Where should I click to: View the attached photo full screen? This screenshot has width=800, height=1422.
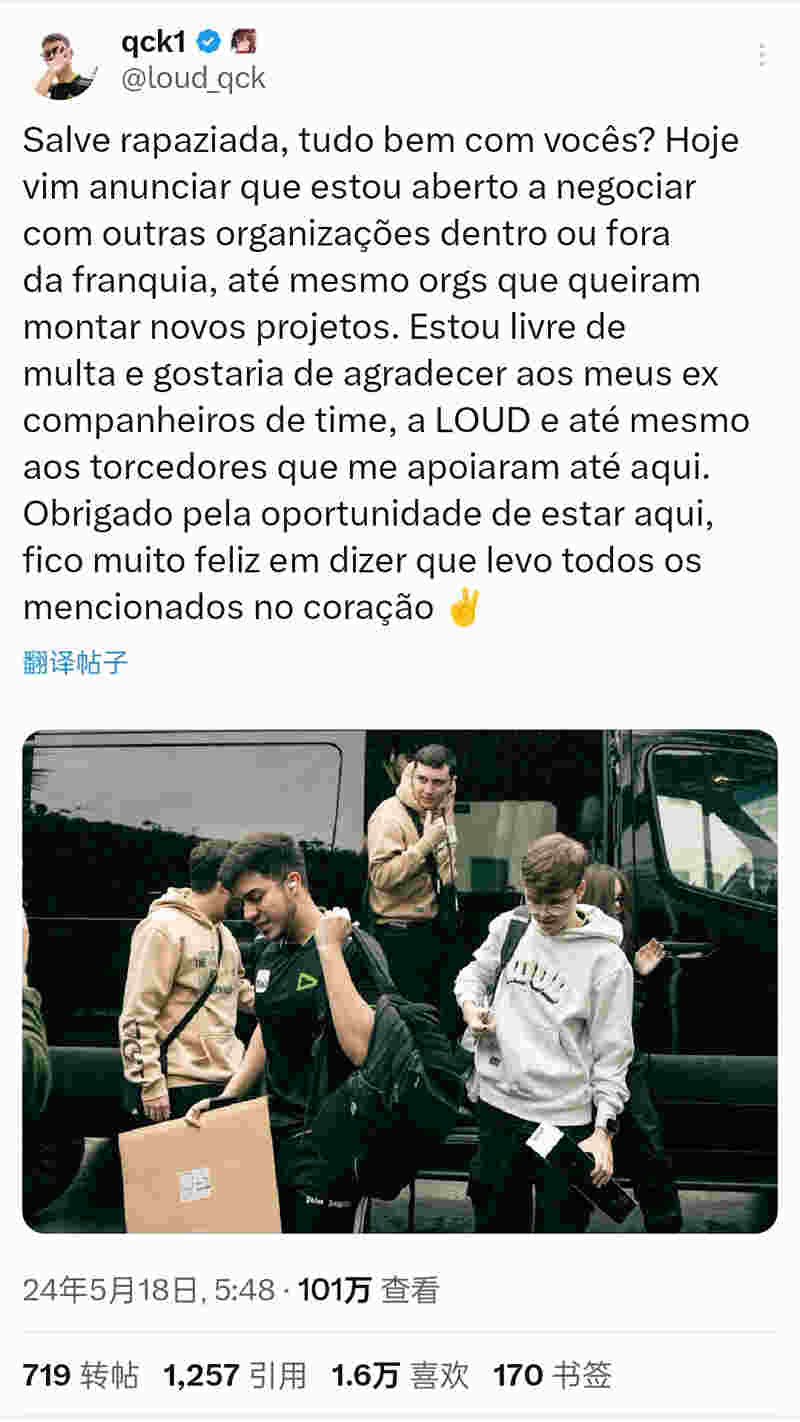click(400, 981)
